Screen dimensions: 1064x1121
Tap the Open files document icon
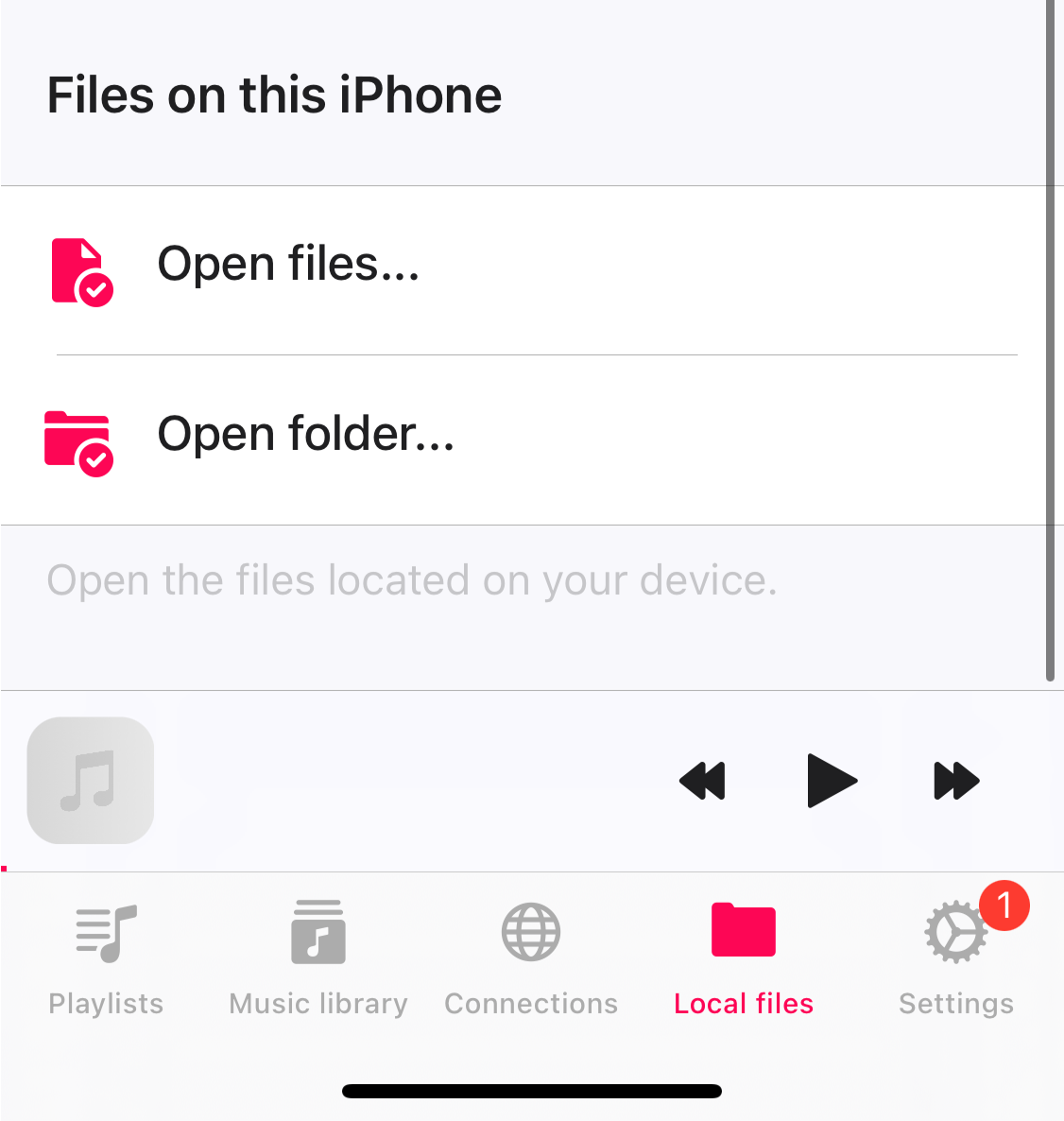click(81, 271)
